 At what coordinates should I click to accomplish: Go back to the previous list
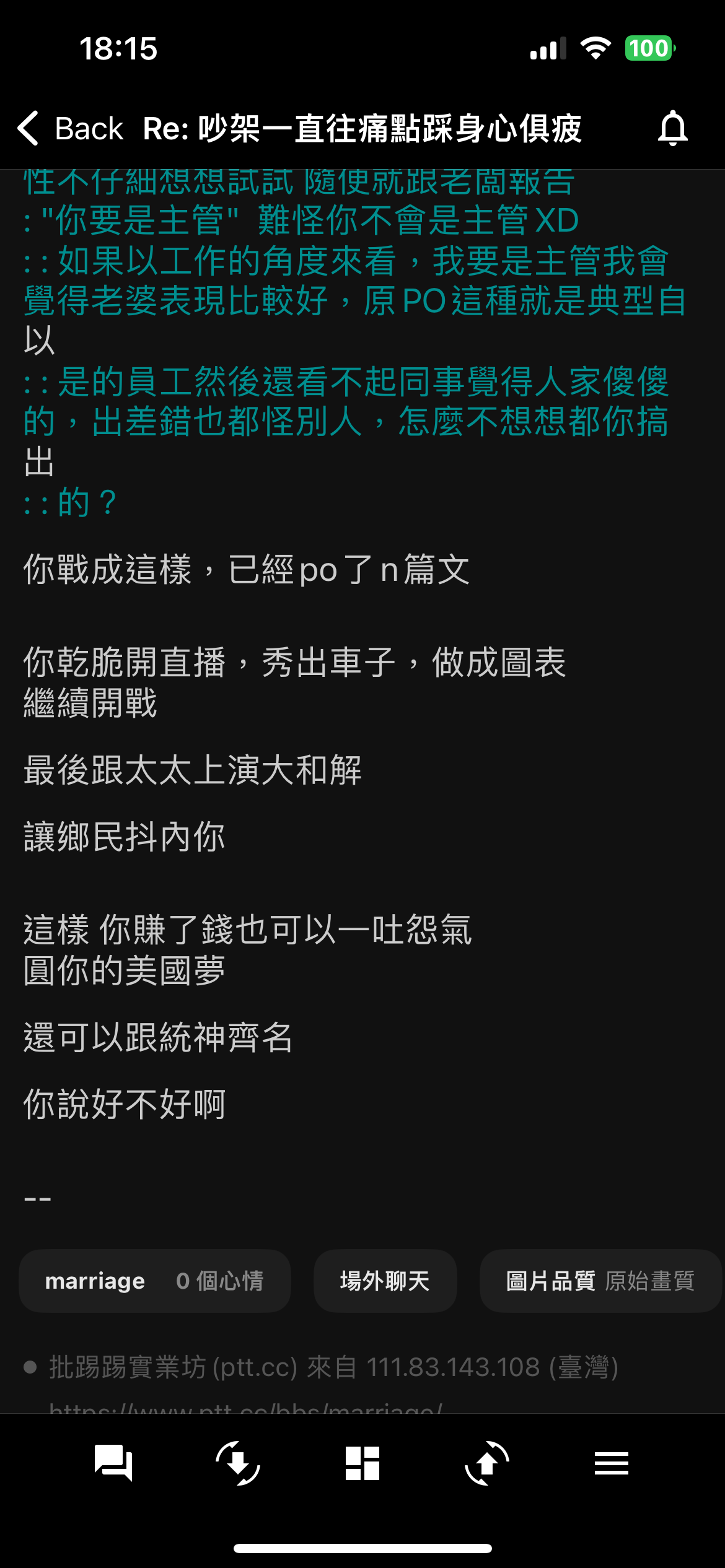click(69, 129)
